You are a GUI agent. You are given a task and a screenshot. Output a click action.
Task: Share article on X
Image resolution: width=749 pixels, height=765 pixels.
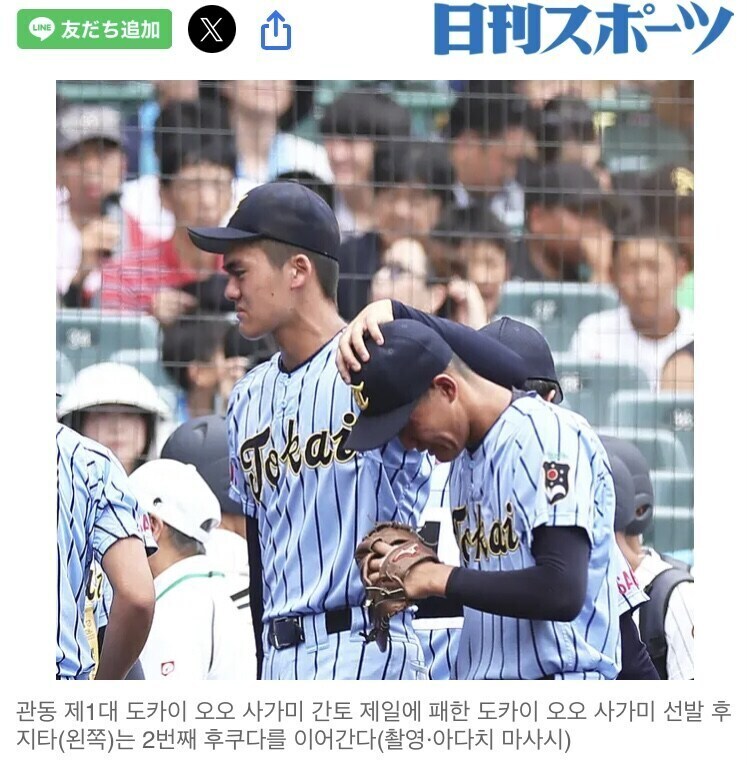(212, 29)
